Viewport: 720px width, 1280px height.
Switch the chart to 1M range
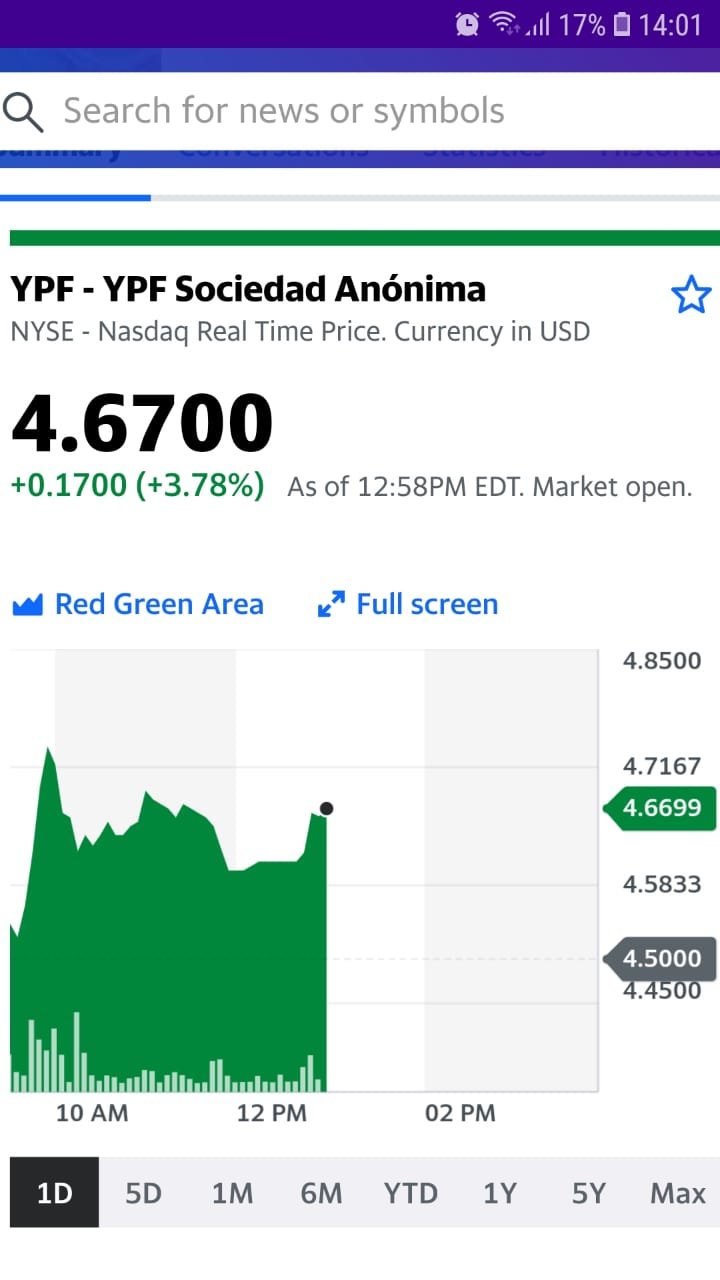coord(232,1193)
